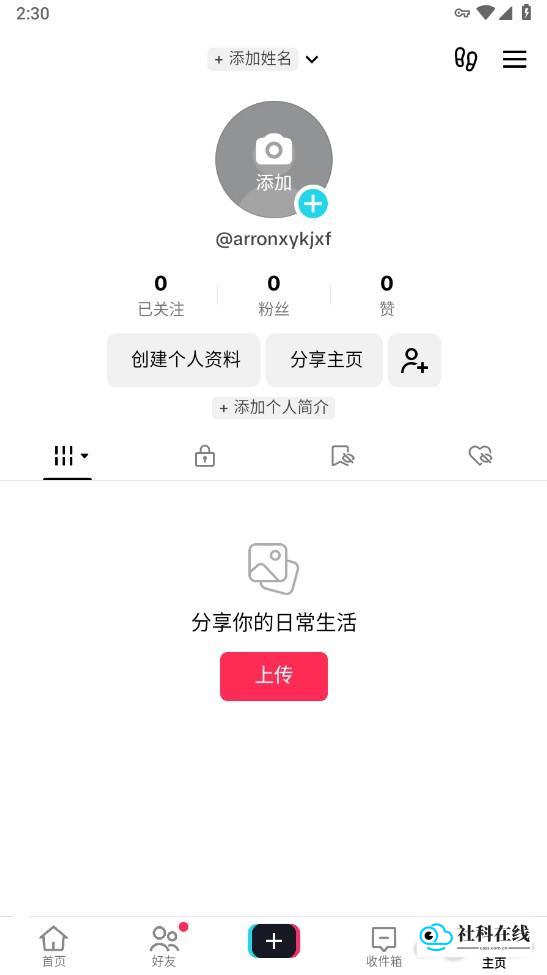547x975 pixels.
Task: Switch to the hidden favorites bookmark tab
Action: click(342, 456)
